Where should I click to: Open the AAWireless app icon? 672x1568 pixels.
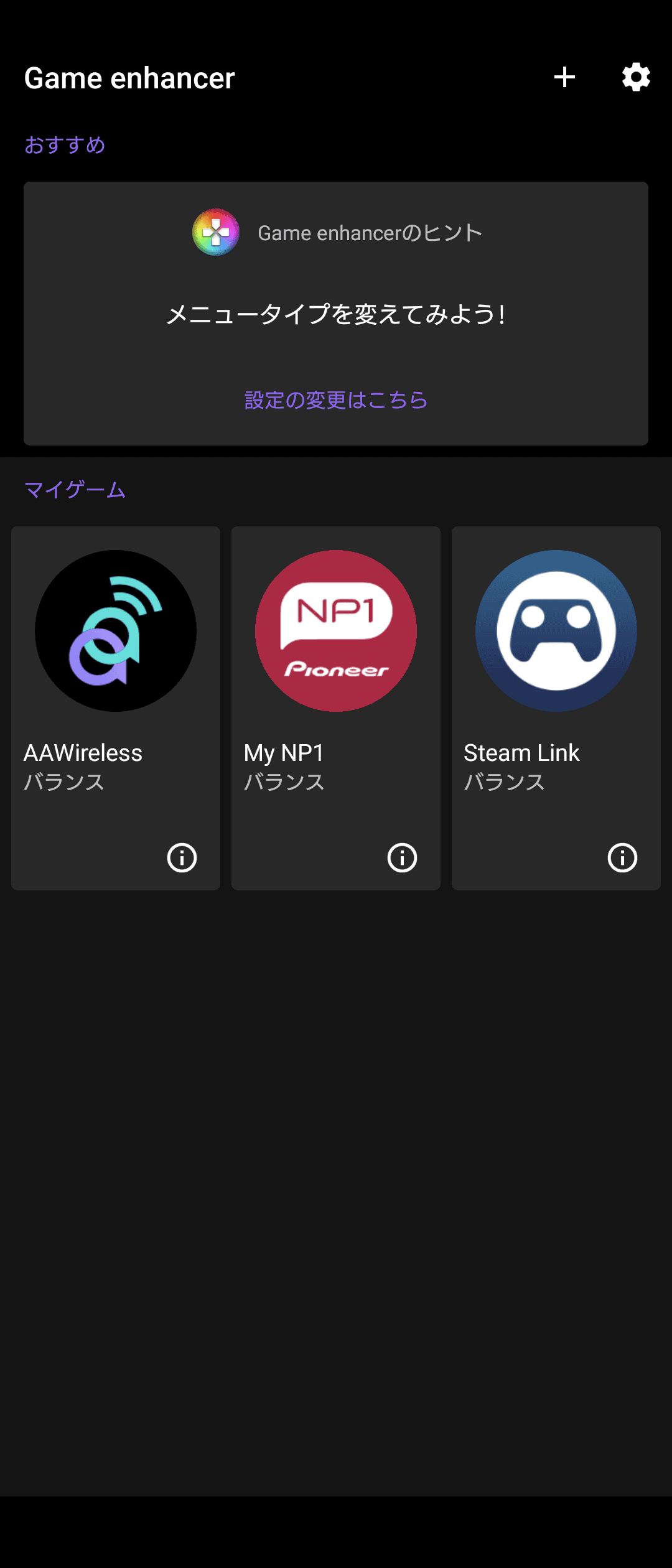click(116, 630)
